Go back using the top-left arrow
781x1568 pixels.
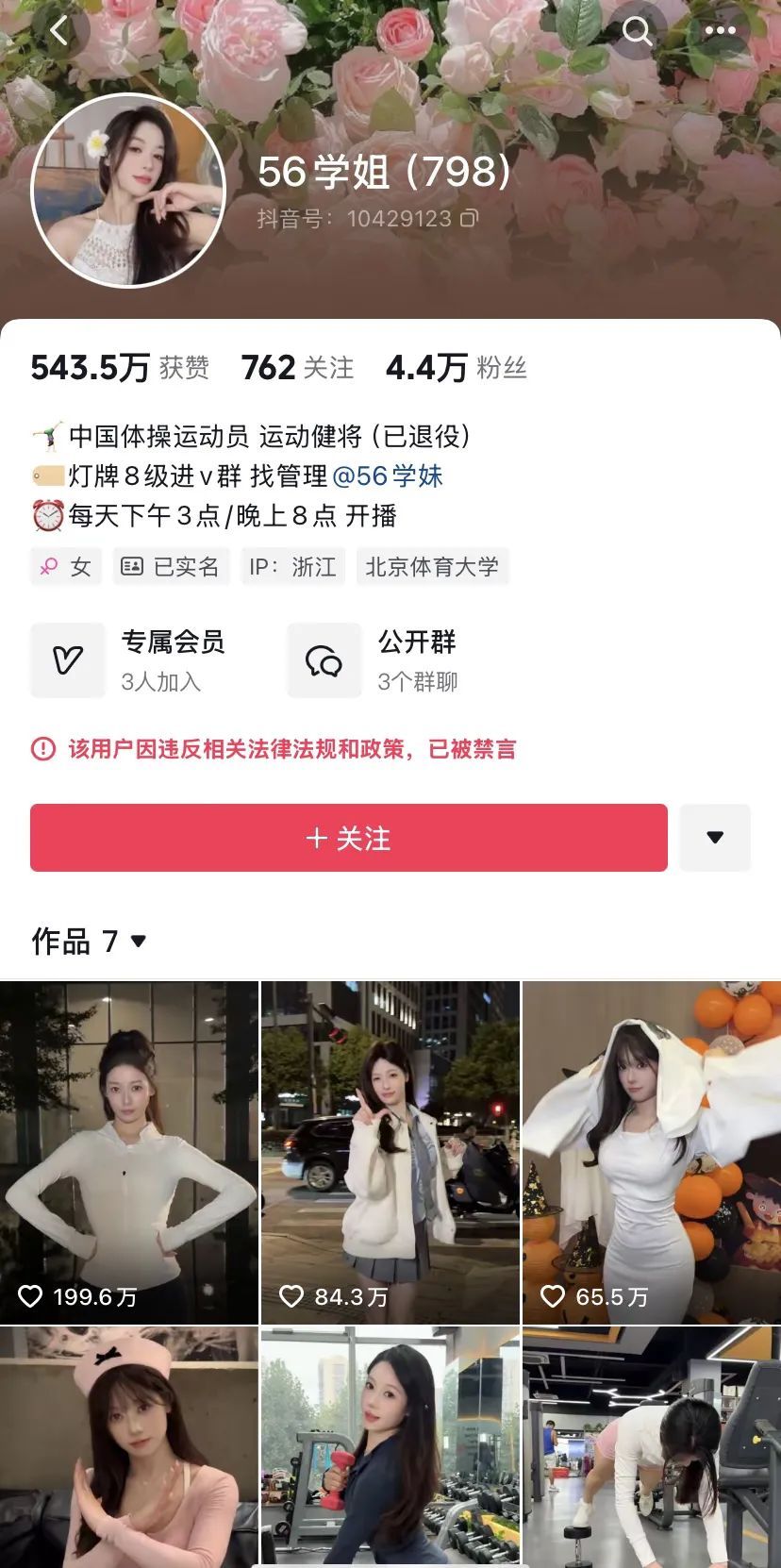(58, 31)
